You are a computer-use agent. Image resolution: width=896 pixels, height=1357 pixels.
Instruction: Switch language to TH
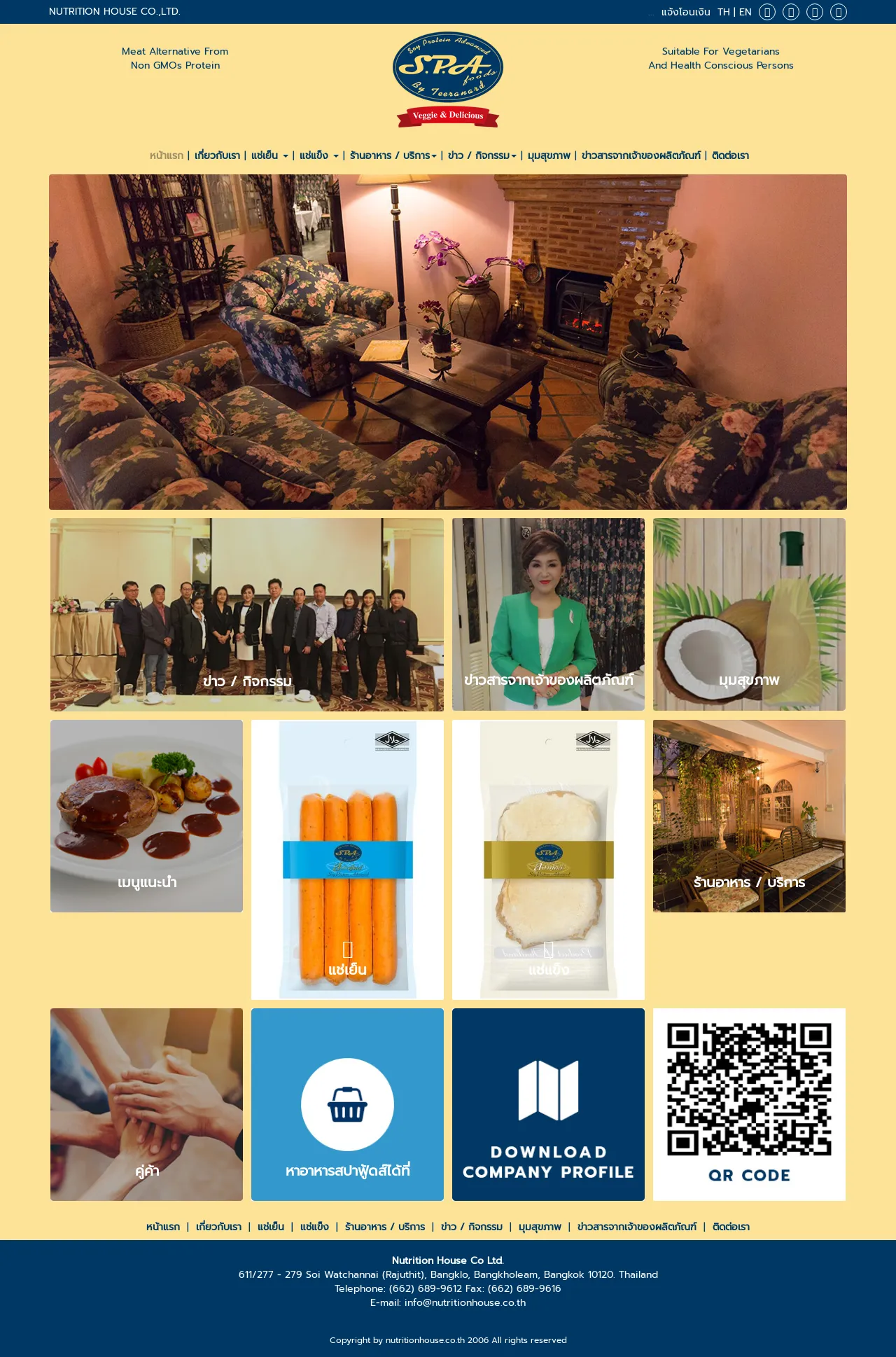click(723, 12)
